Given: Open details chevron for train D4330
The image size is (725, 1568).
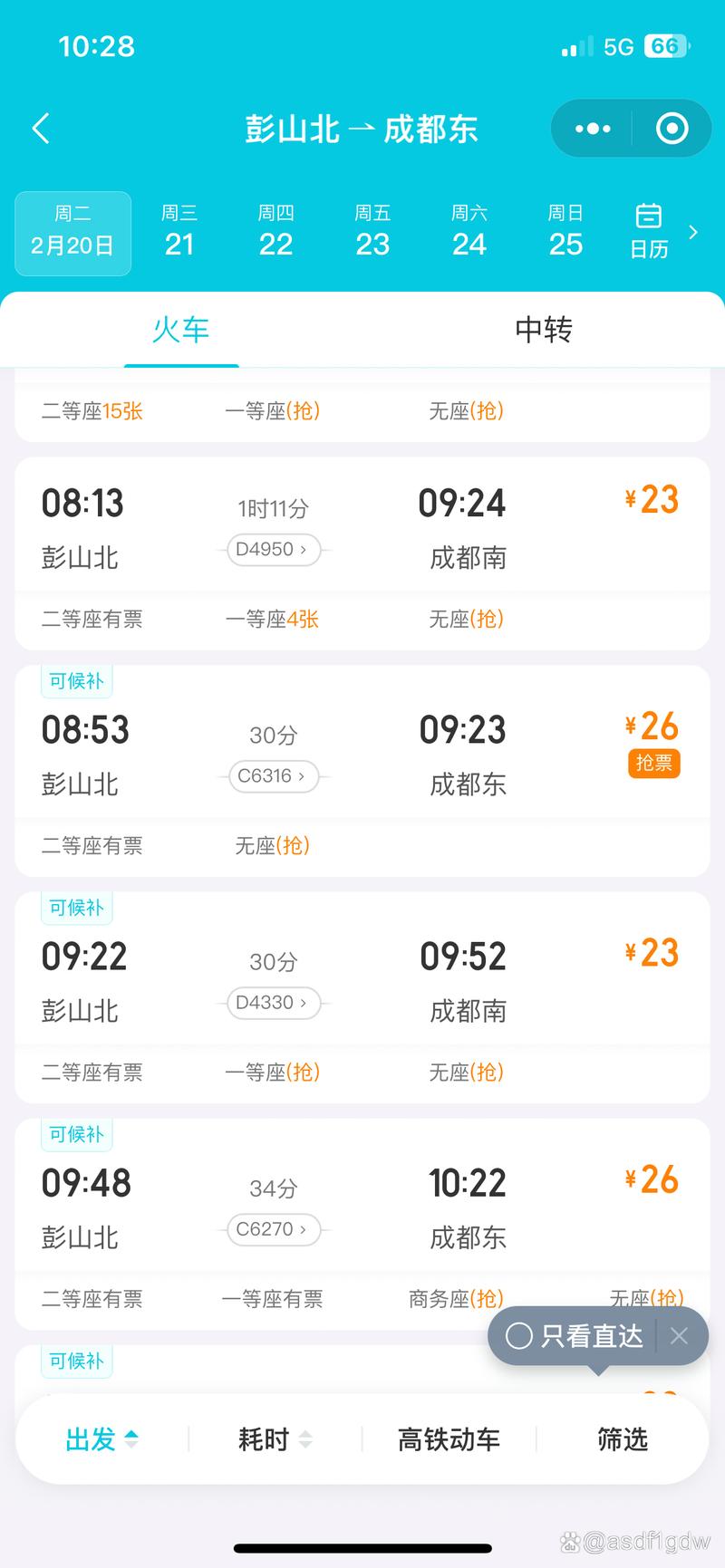Looking at the screenshot, I should tap(274, 1003).
